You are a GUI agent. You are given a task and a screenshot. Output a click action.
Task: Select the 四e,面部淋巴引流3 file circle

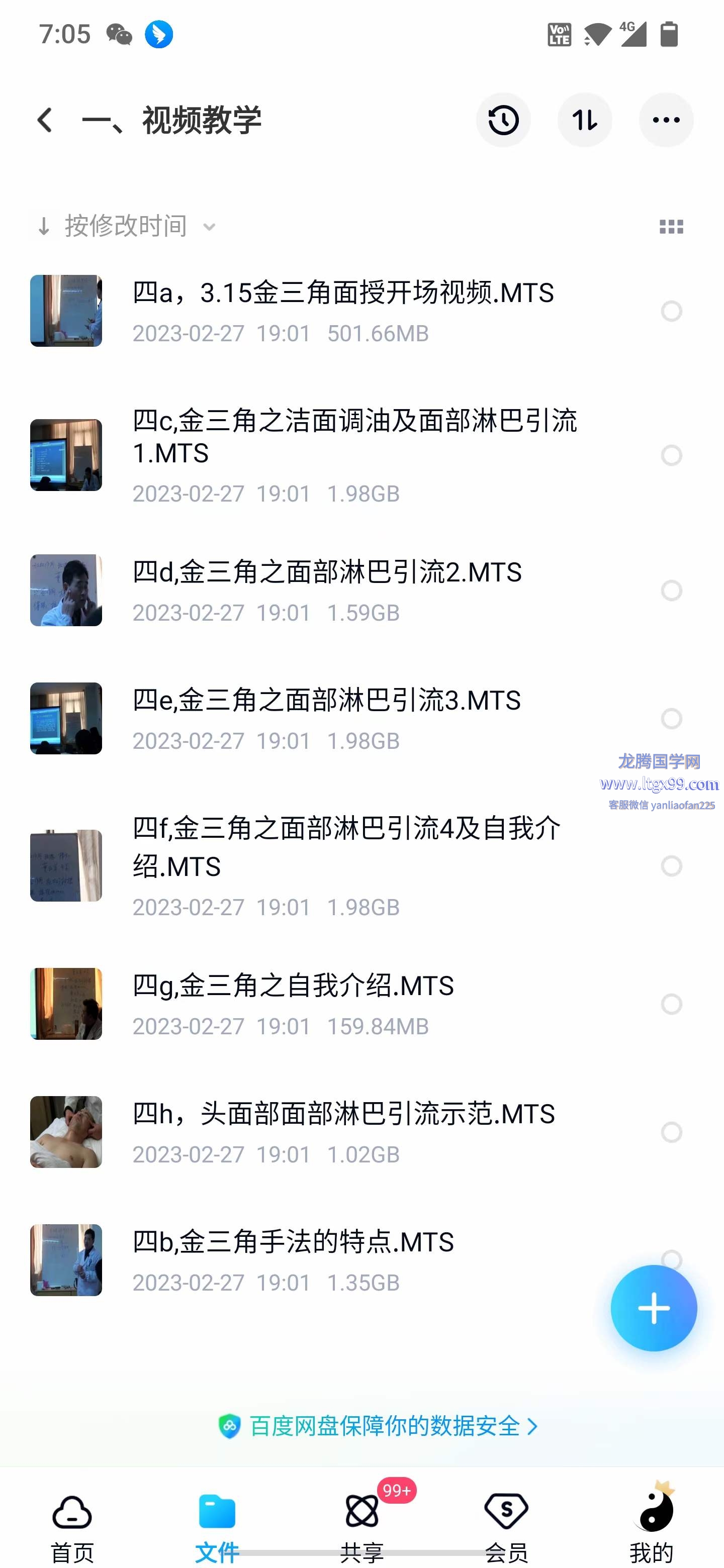[x=671, y=719]
